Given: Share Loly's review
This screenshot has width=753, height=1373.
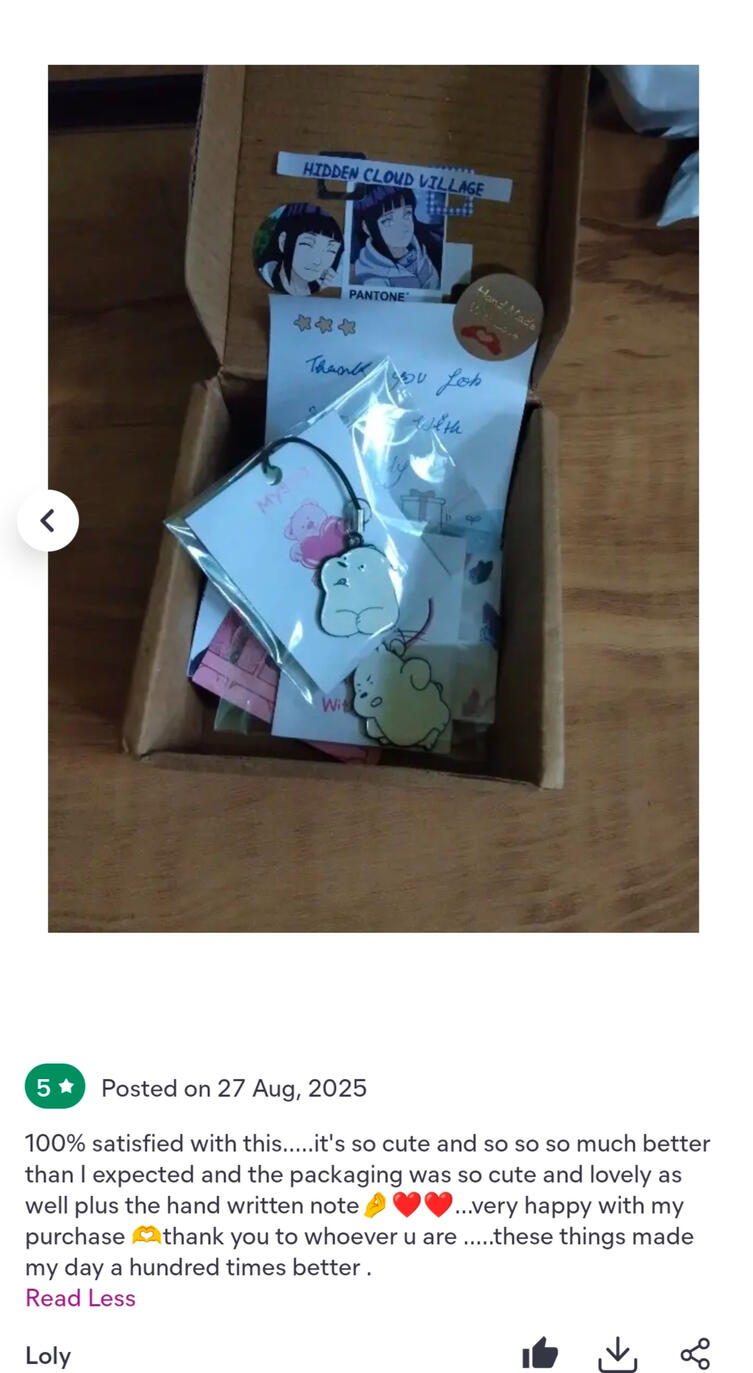Looking at the screenshot, I should pyautogui.click(x=695, y=1354).
